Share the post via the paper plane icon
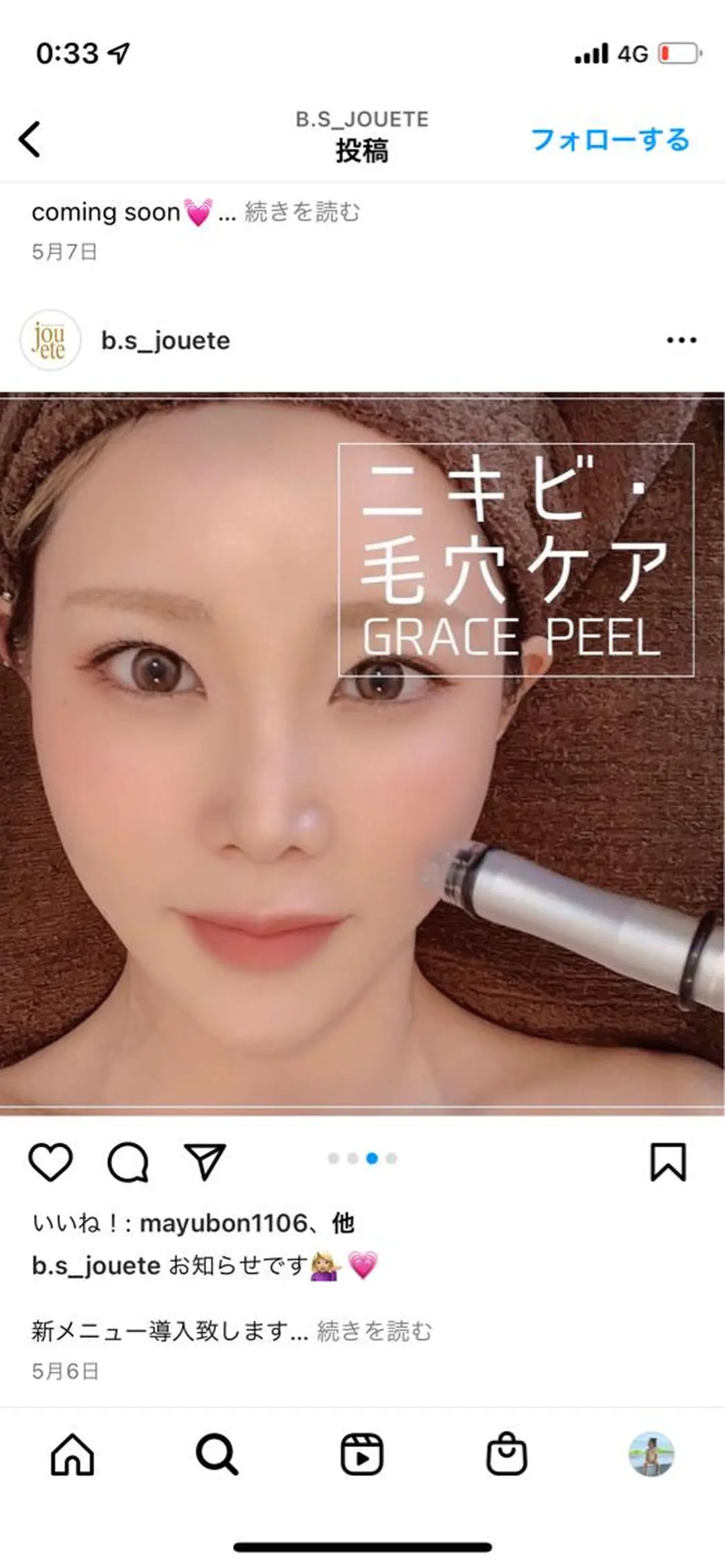Viewport: 725px width, 1568px height. pyautogui.click(x=204, y=1161)
